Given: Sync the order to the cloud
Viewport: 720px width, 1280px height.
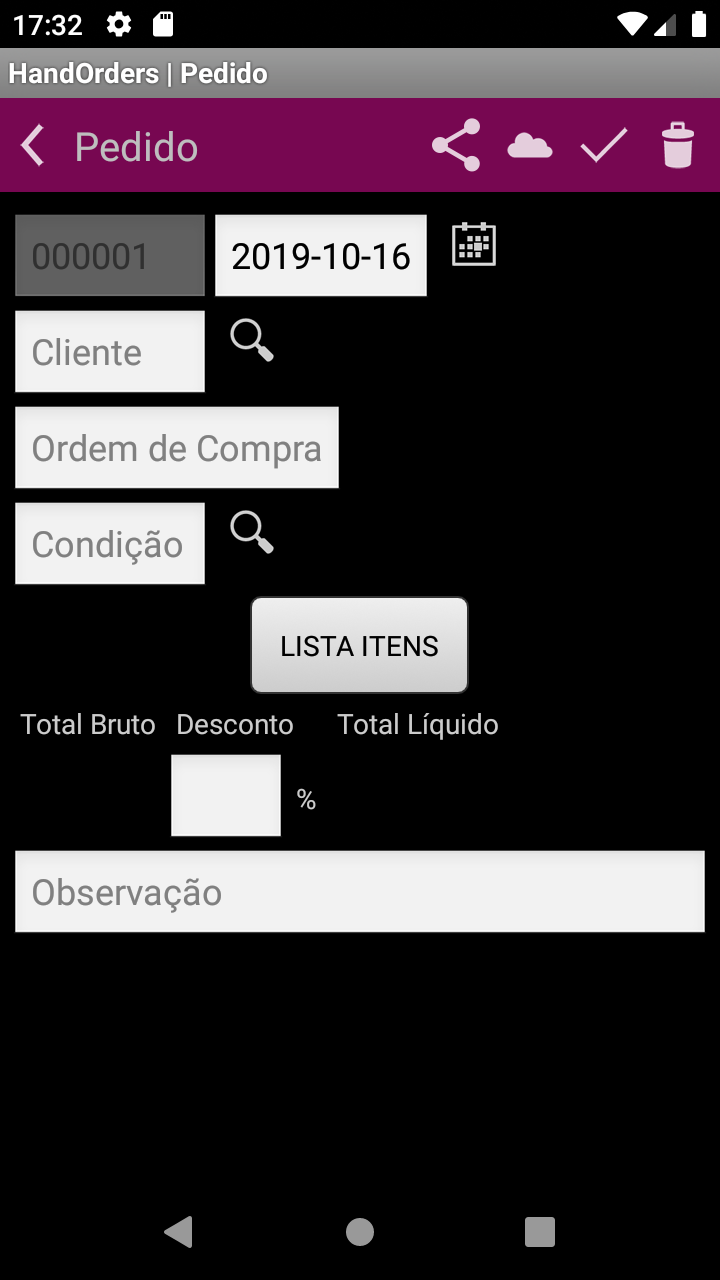Looking at the screenshot, I should click(530, 146).
